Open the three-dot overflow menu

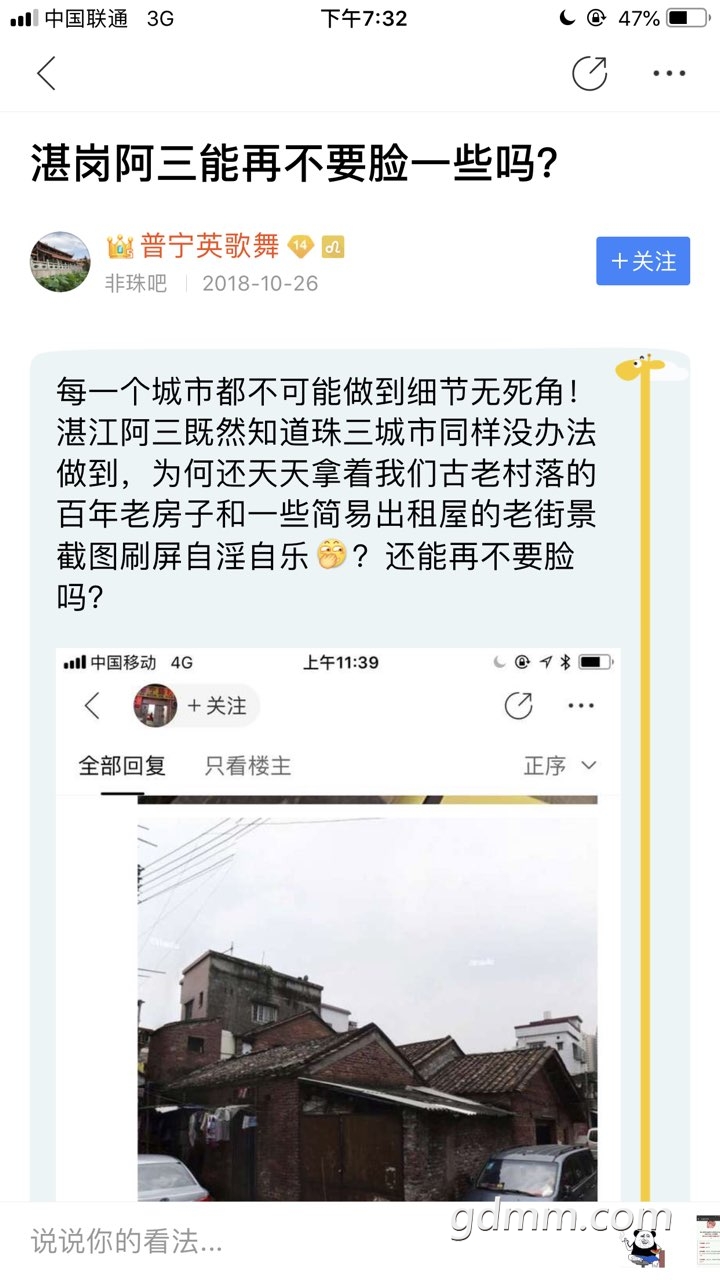tap(669, 73)
